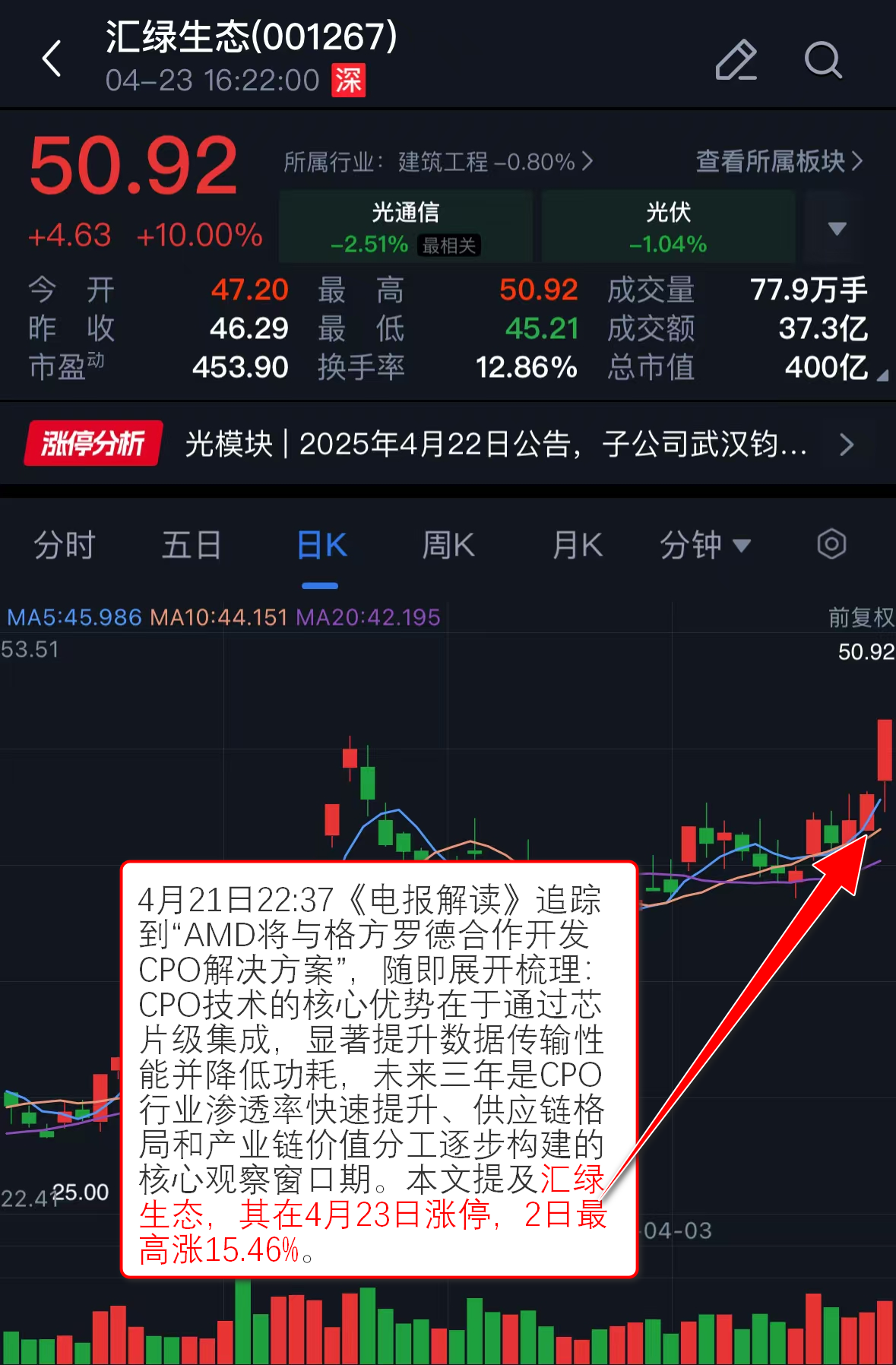Open the 涨停分析 announcement row
Image resolution: width=896 pixels, height=1365 pixels.
tap(448, 444)
